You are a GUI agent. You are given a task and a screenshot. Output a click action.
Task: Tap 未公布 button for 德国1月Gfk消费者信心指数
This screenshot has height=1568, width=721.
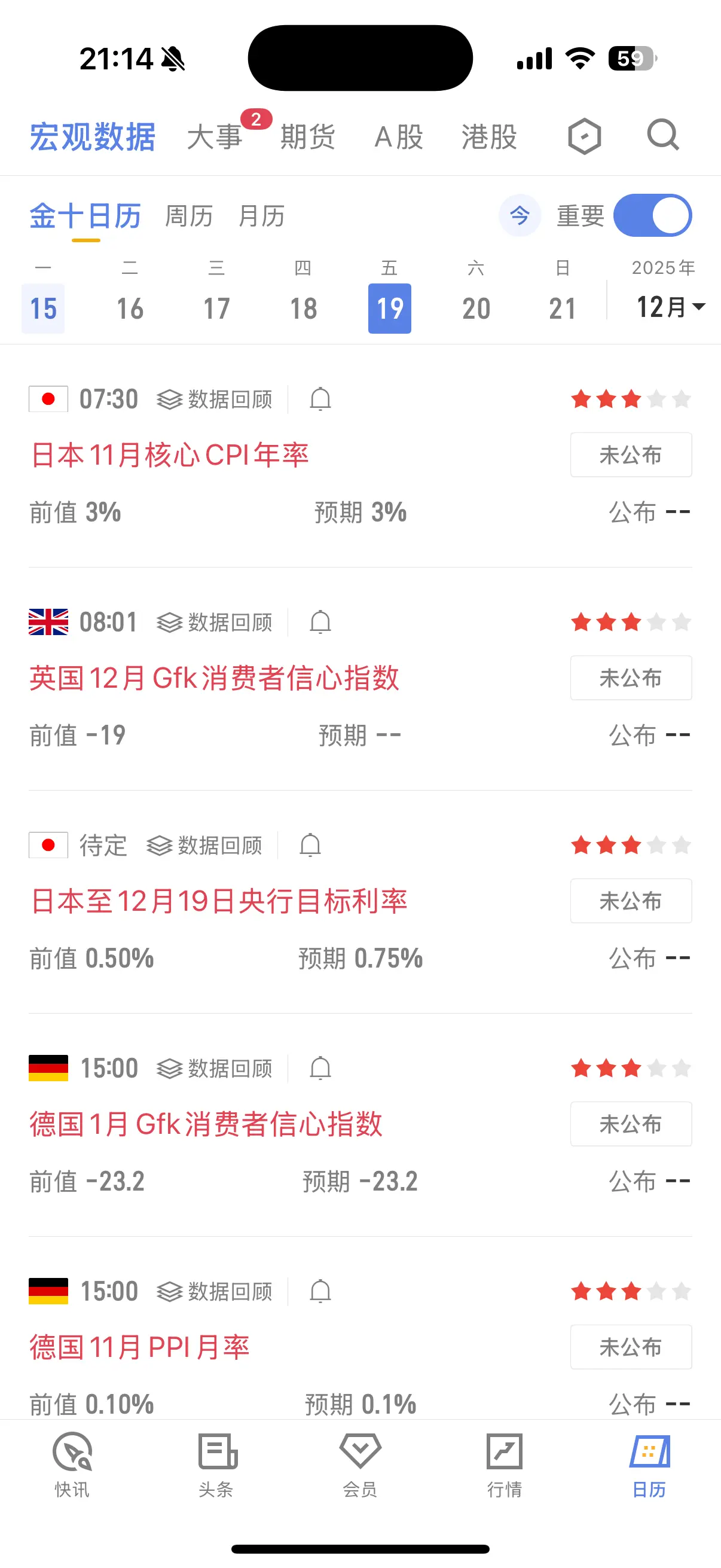pos(630,1124)
